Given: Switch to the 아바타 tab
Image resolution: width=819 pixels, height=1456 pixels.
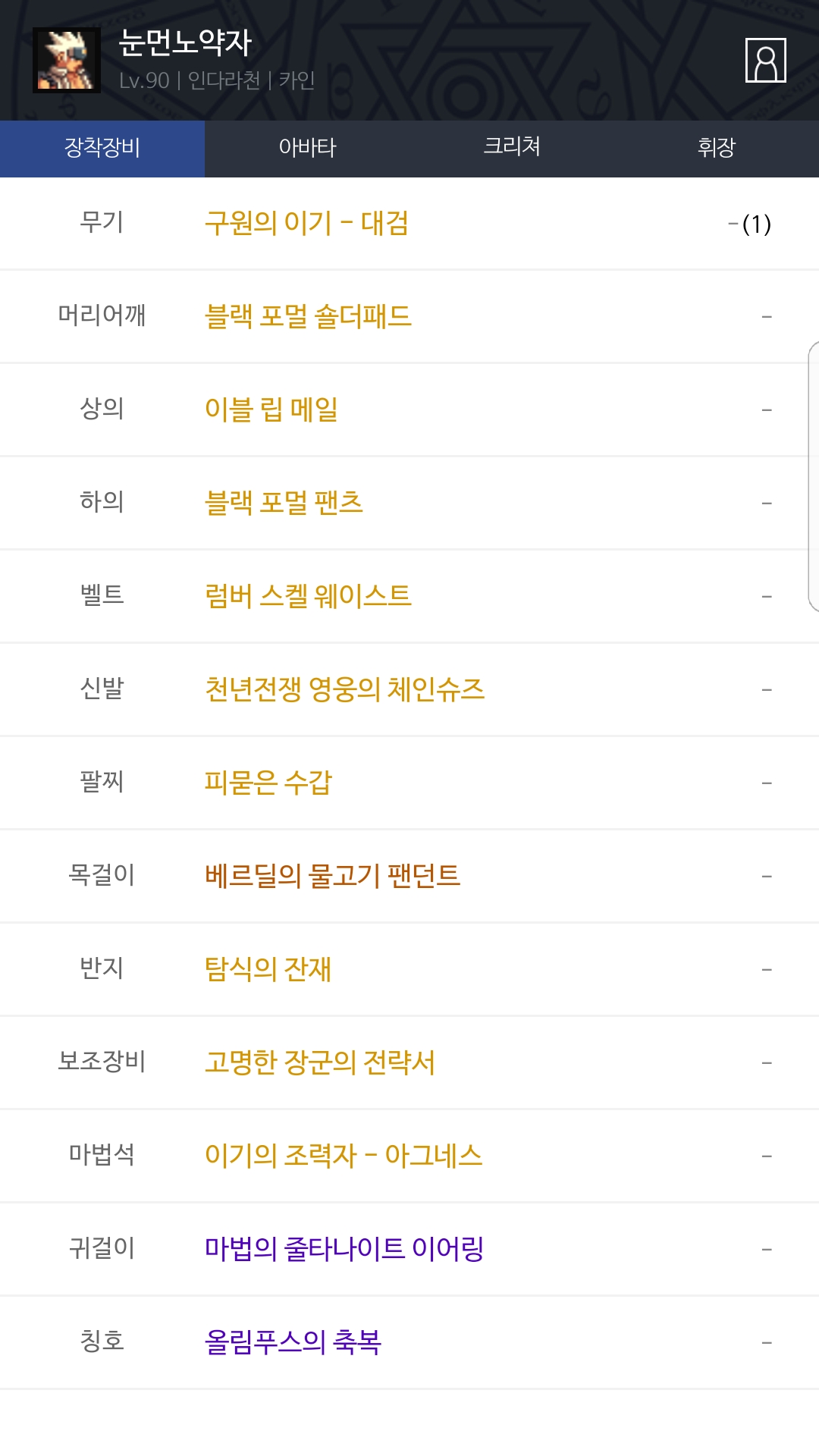Looking at the screenshot, I should tap(307, 148).
